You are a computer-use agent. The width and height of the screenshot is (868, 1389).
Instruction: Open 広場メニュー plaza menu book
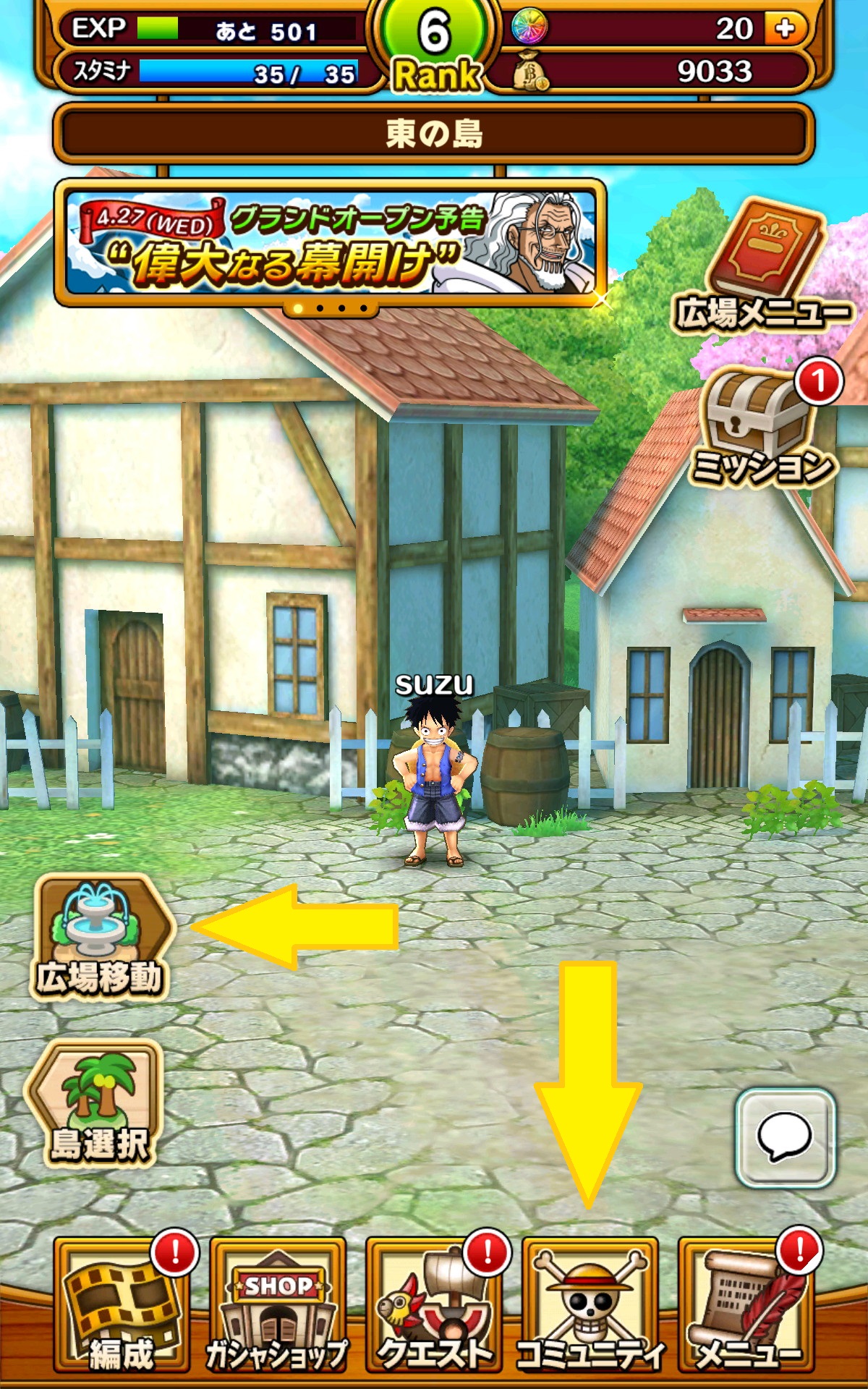(x=763, y=269)
